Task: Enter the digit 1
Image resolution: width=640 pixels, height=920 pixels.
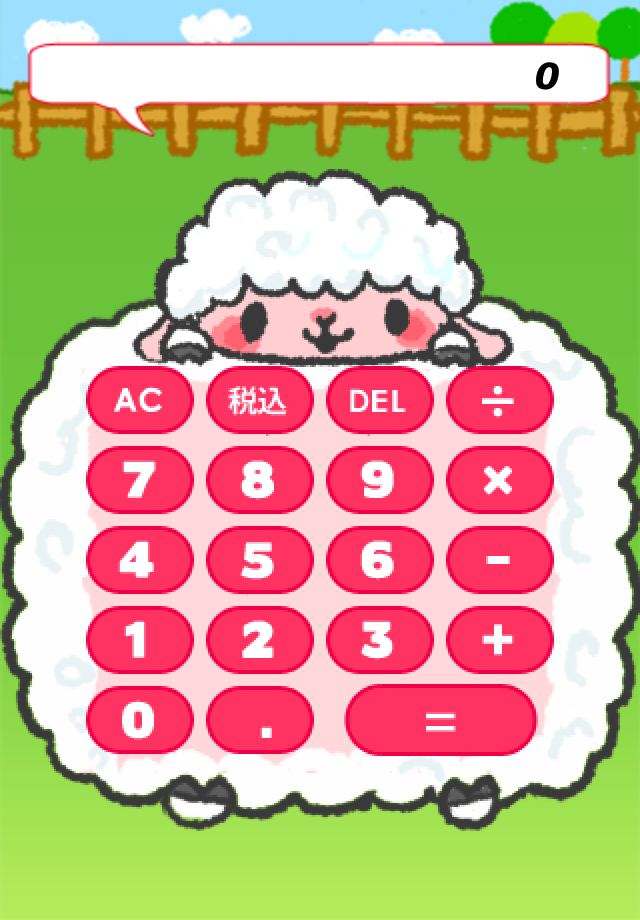Action: 139,640
